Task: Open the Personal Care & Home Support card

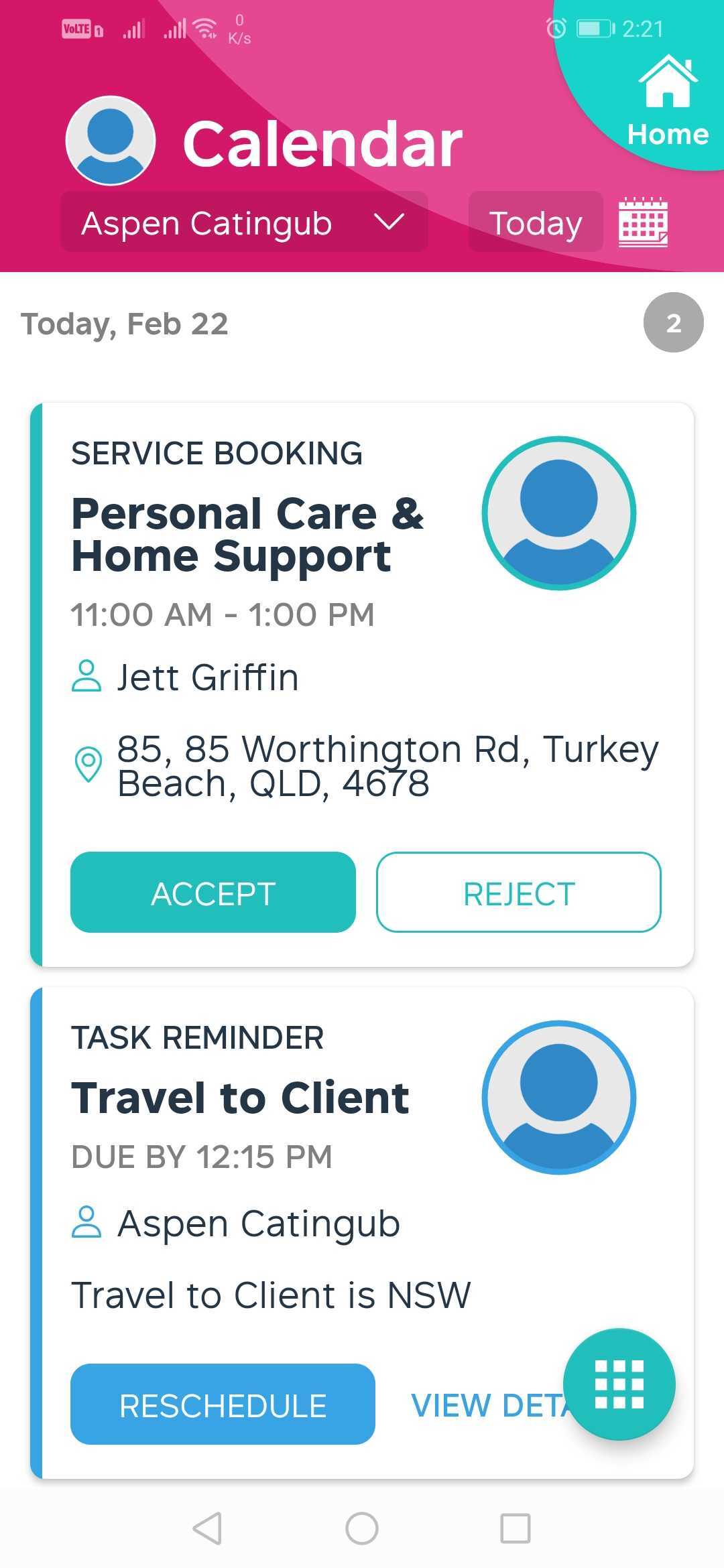Action: click(x=362, y=685)
